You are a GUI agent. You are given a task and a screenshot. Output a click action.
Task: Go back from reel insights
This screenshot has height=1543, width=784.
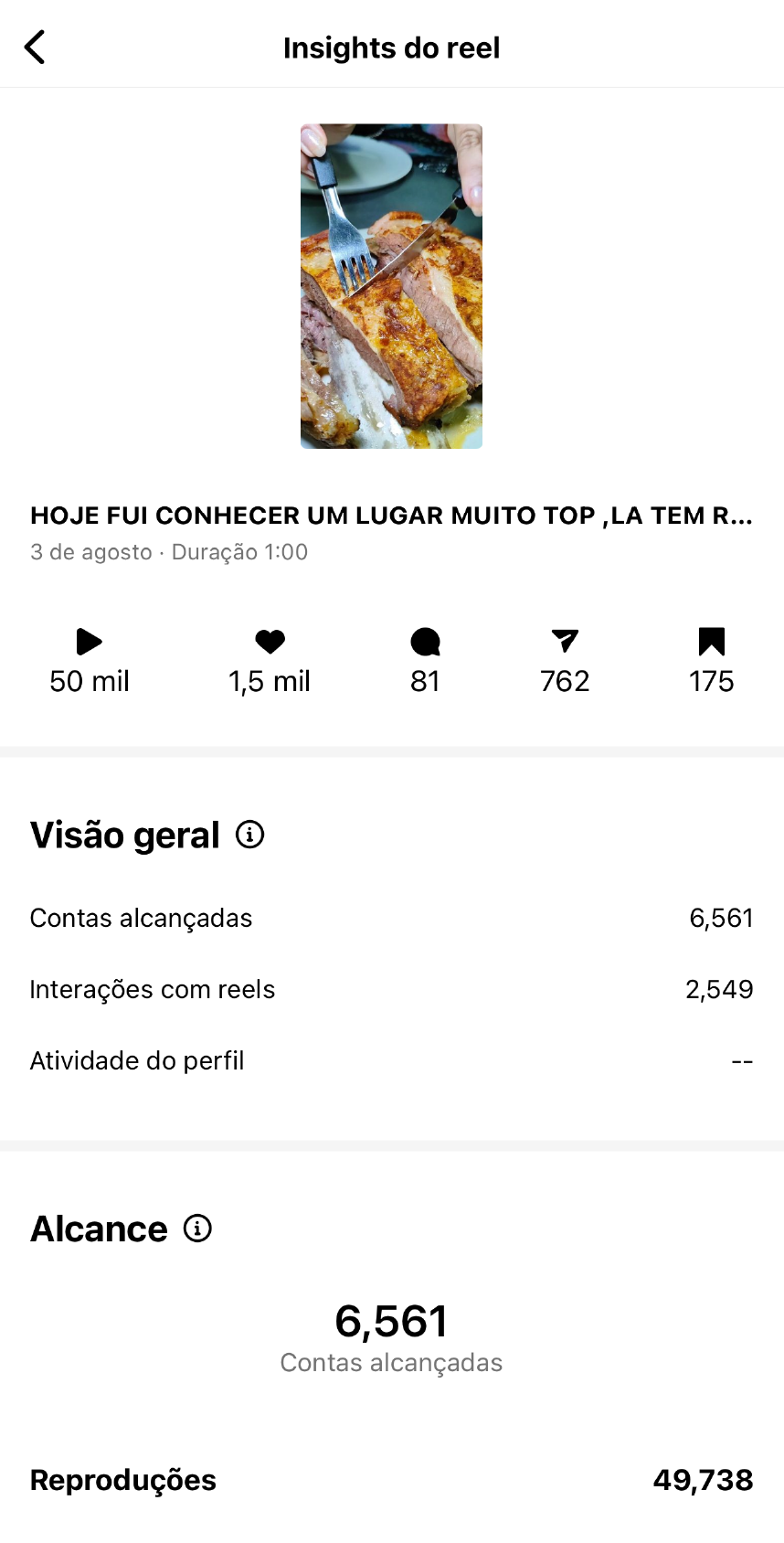pos(35,48)
